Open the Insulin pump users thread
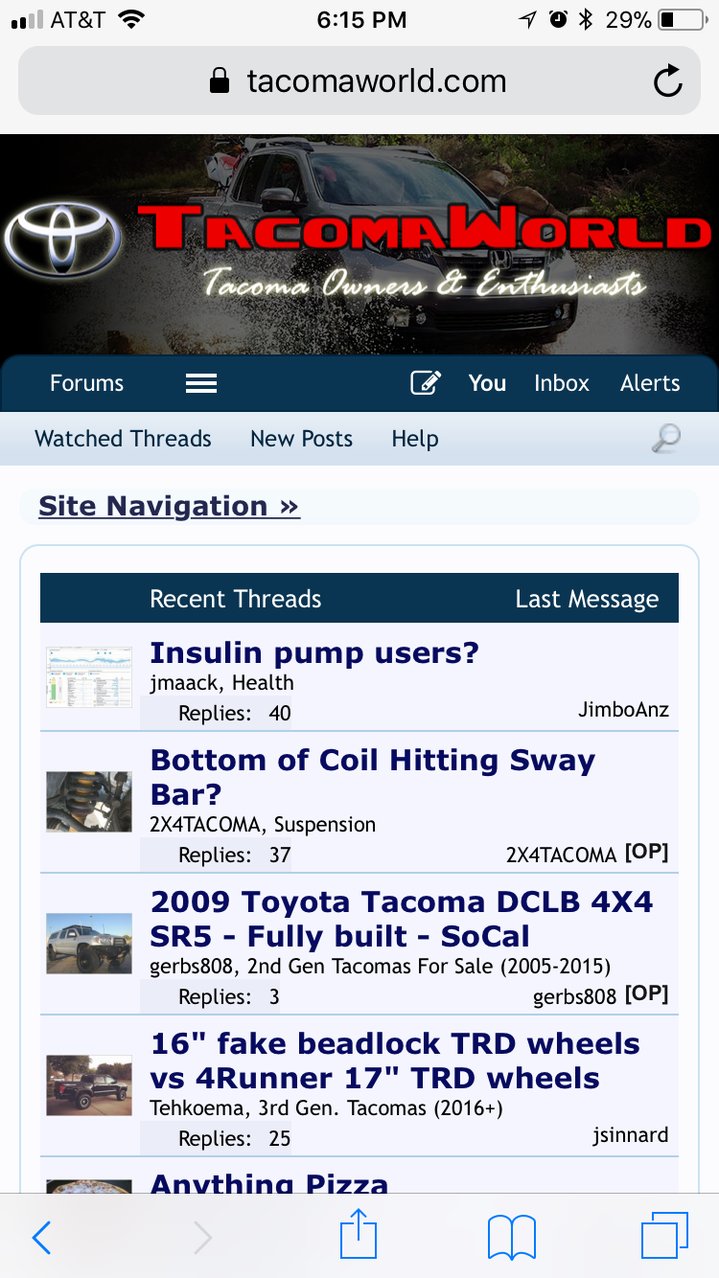 click(314, 653)
